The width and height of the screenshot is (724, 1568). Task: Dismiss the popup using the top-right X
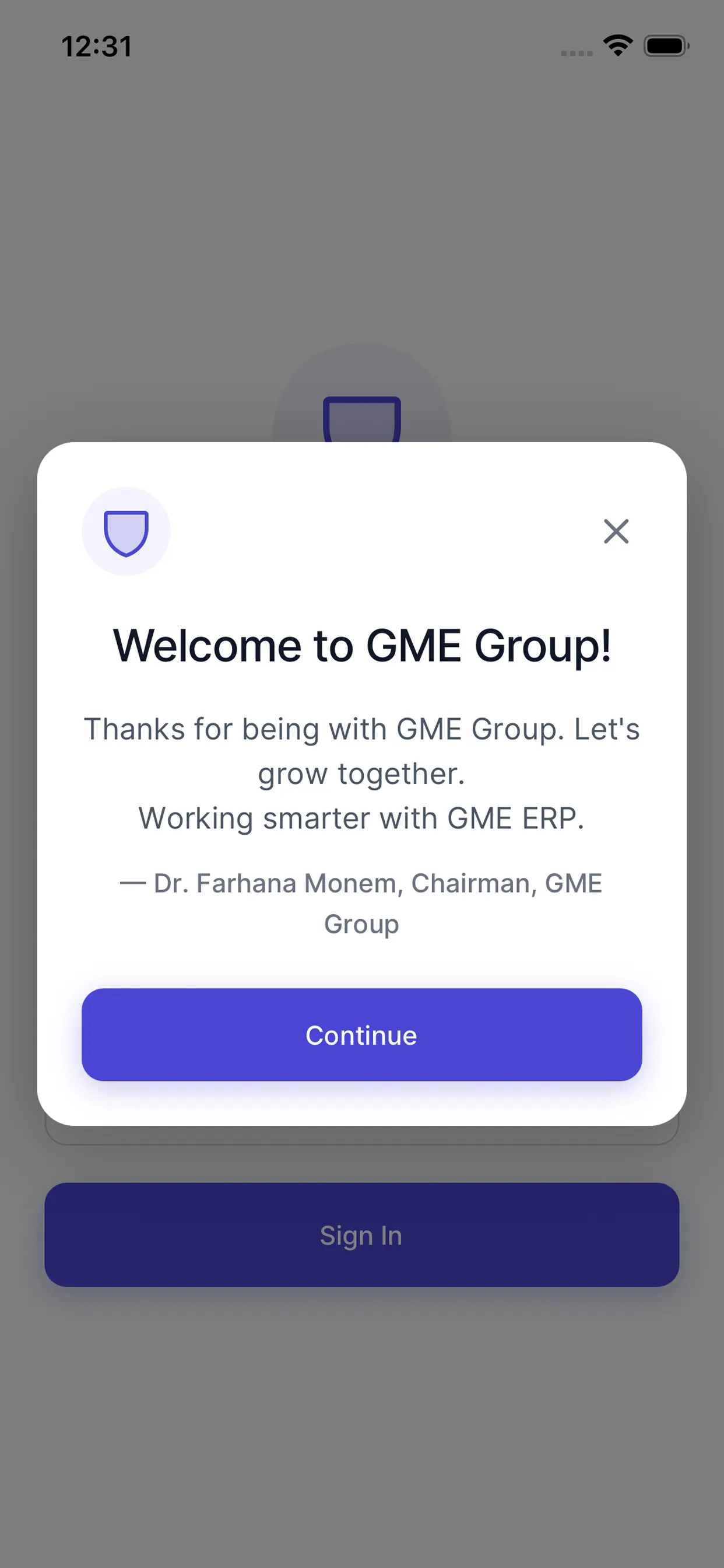616,531
